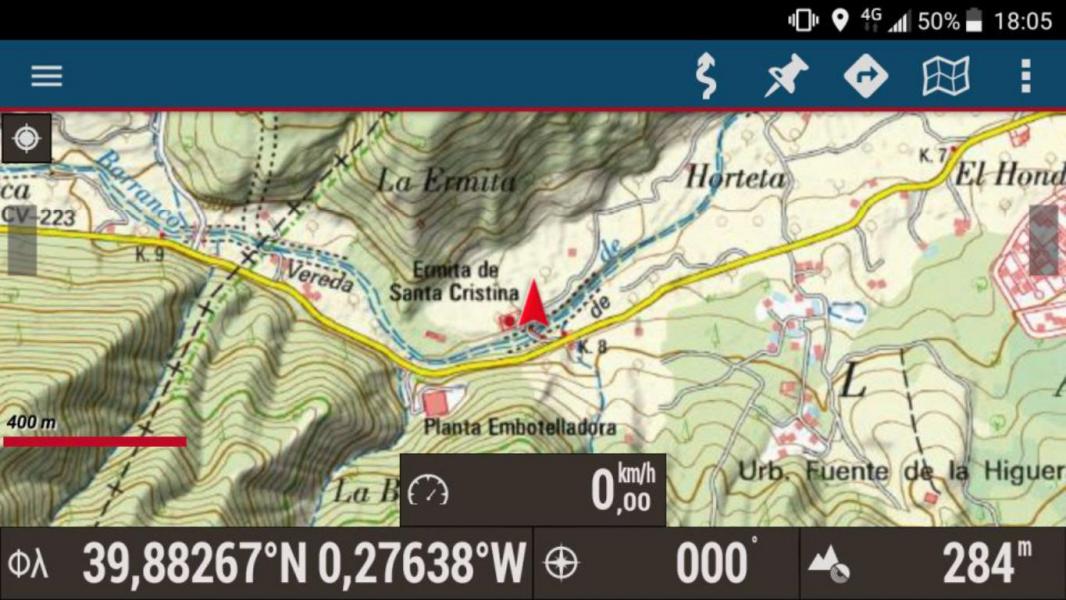Viewport: 1066px width, 600px height.
Task: Open the hamburger drawer menu
Action: tap(46, 76)
